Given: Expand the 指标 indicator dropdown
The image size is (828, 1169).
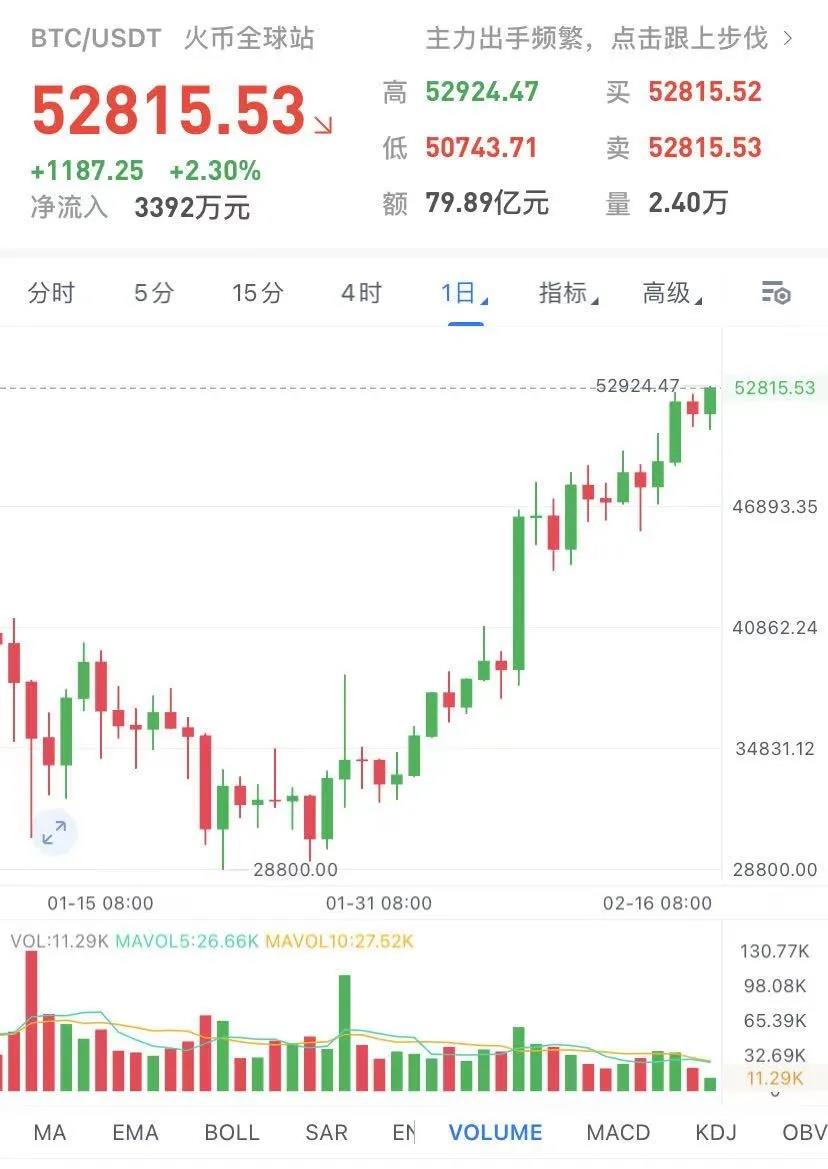Looking at the screenshot, I should pyautogui.click(x=568, y=293).
